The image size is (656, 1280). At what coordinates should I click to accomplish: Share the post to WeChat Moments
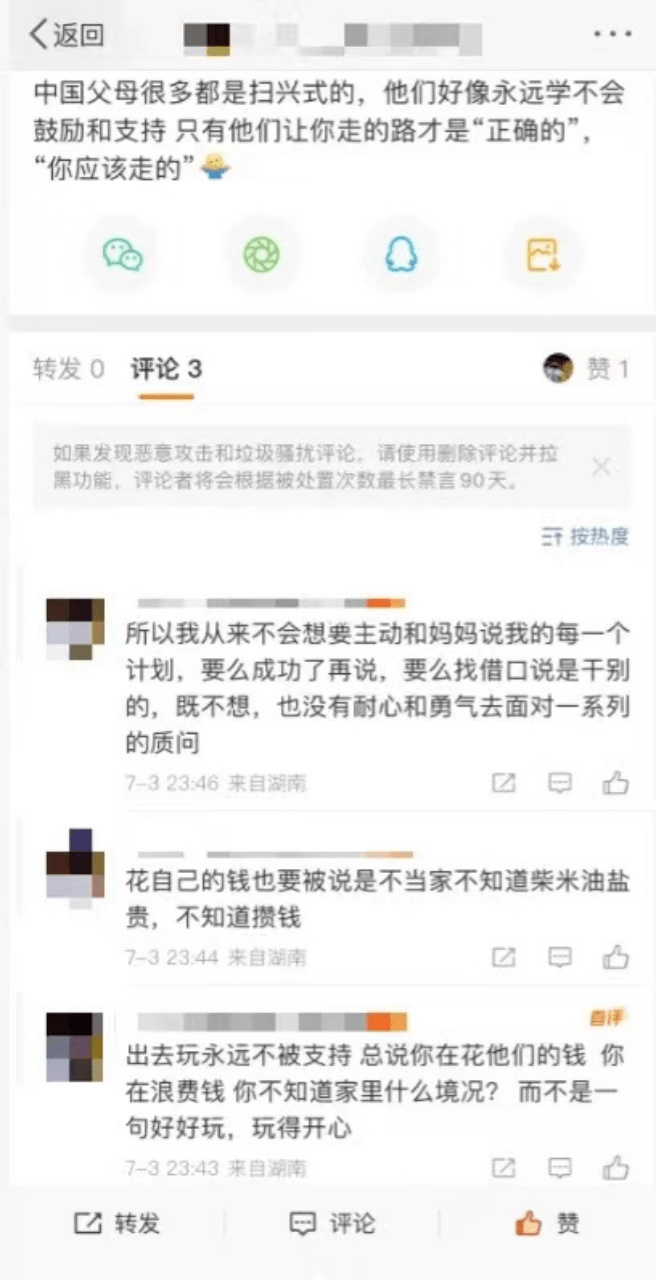(262, 256)
